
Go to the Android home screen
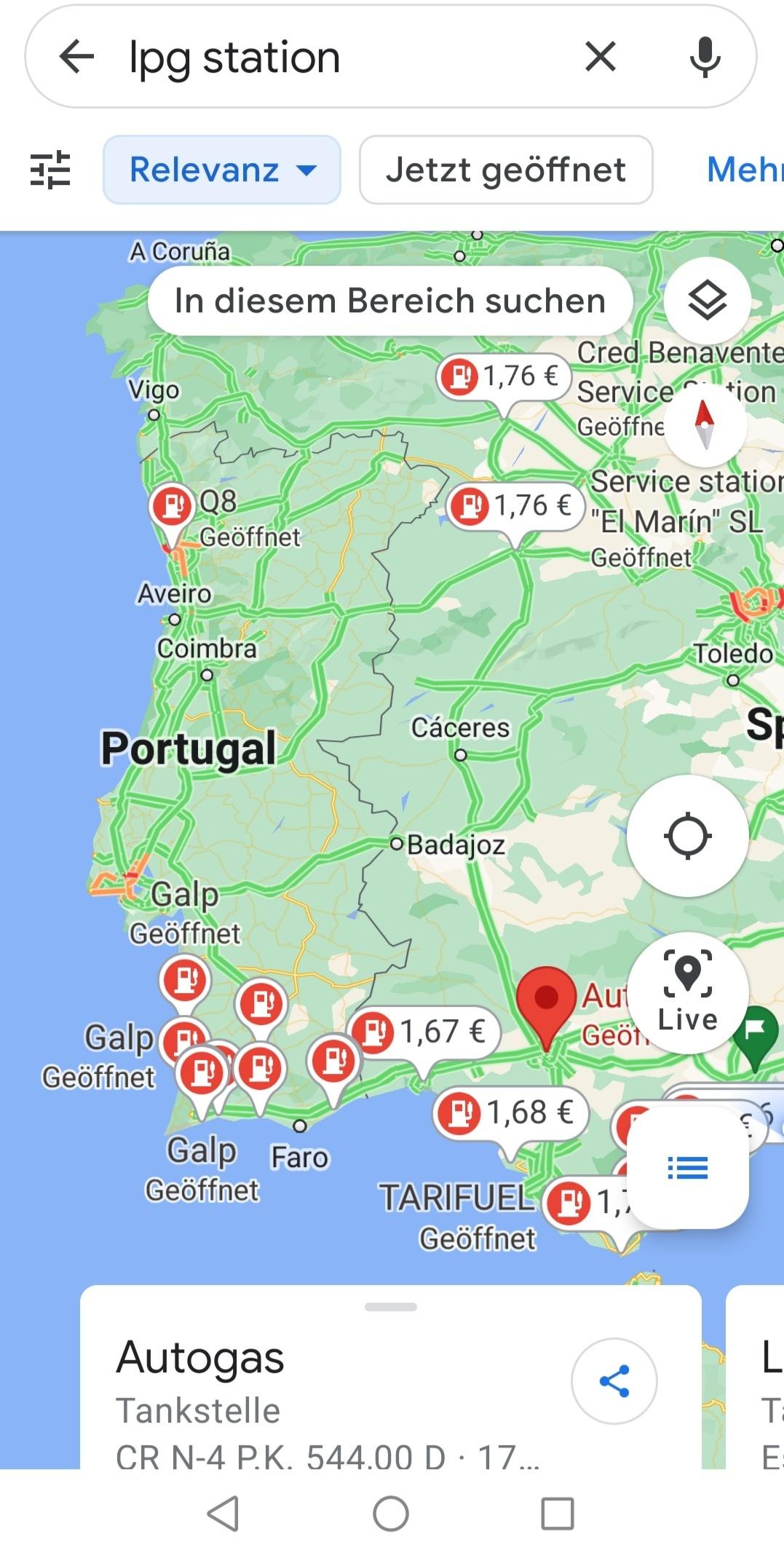point(391,1514)
